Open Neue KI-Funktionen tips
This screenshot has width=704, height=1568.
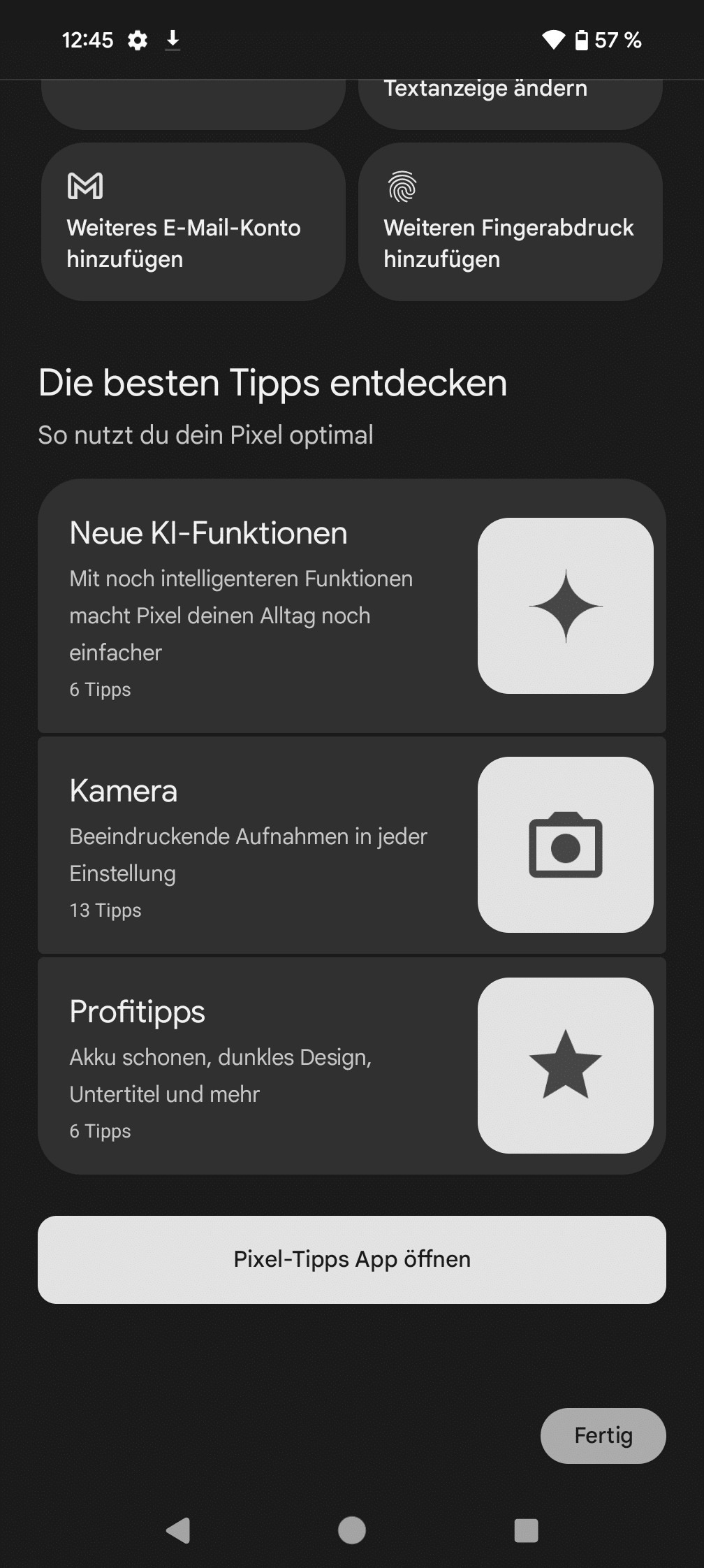[352, 606]
